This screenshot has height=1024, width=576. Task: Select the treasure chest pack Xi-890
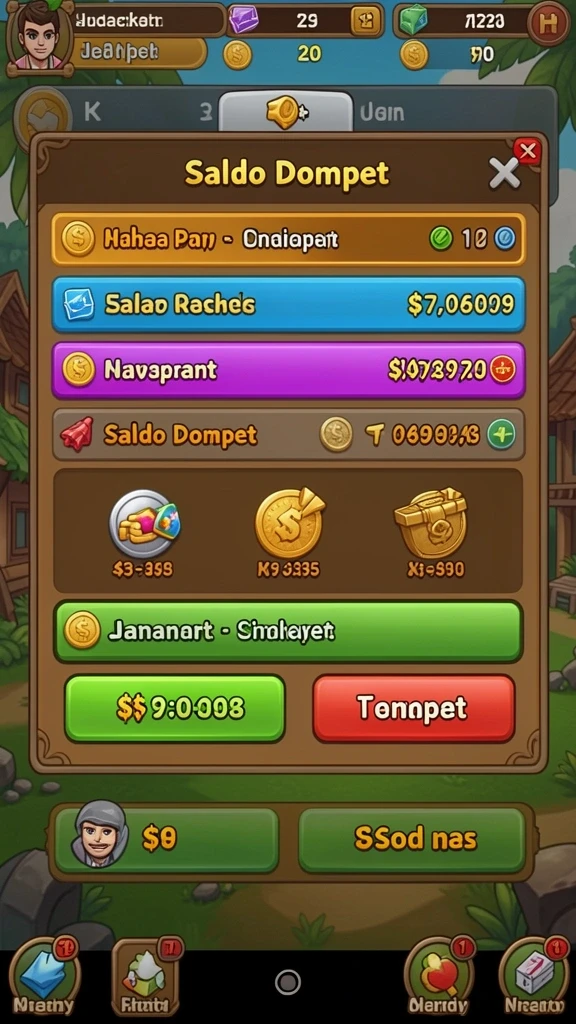pos(432,532)
